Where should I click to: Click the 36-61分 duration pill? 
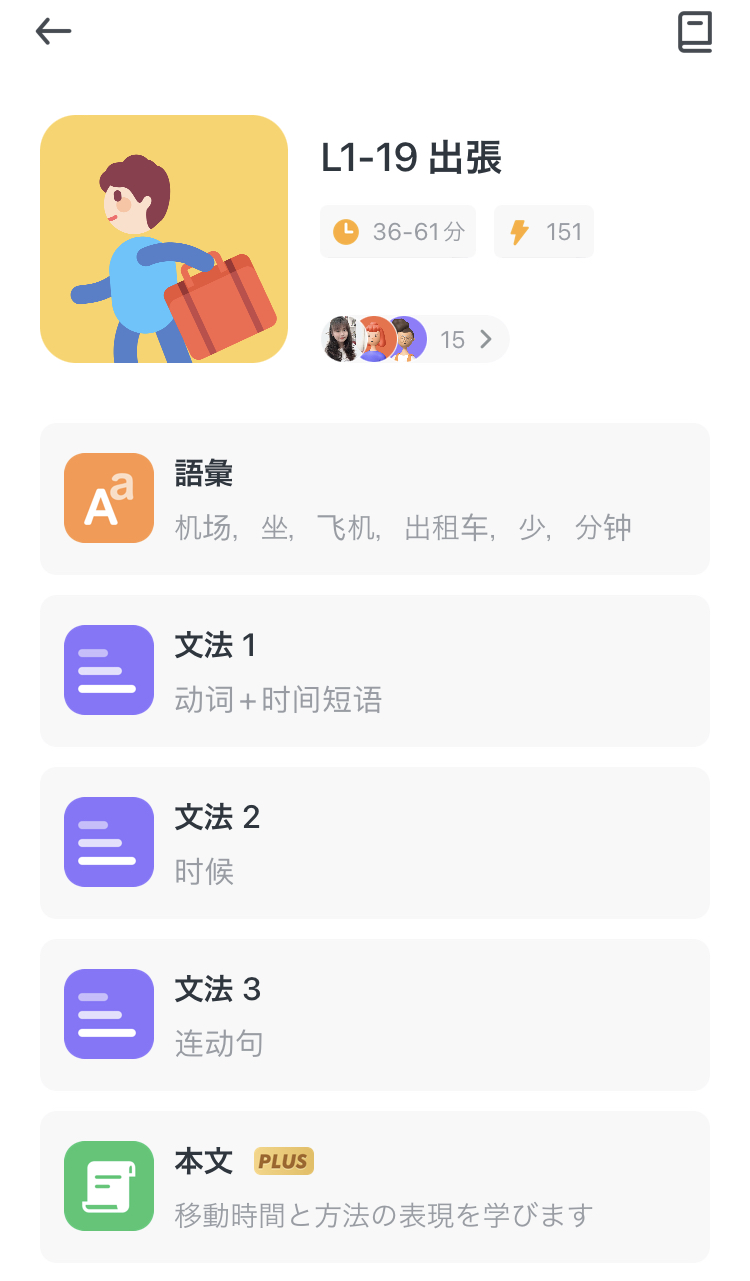pos(398,230)
